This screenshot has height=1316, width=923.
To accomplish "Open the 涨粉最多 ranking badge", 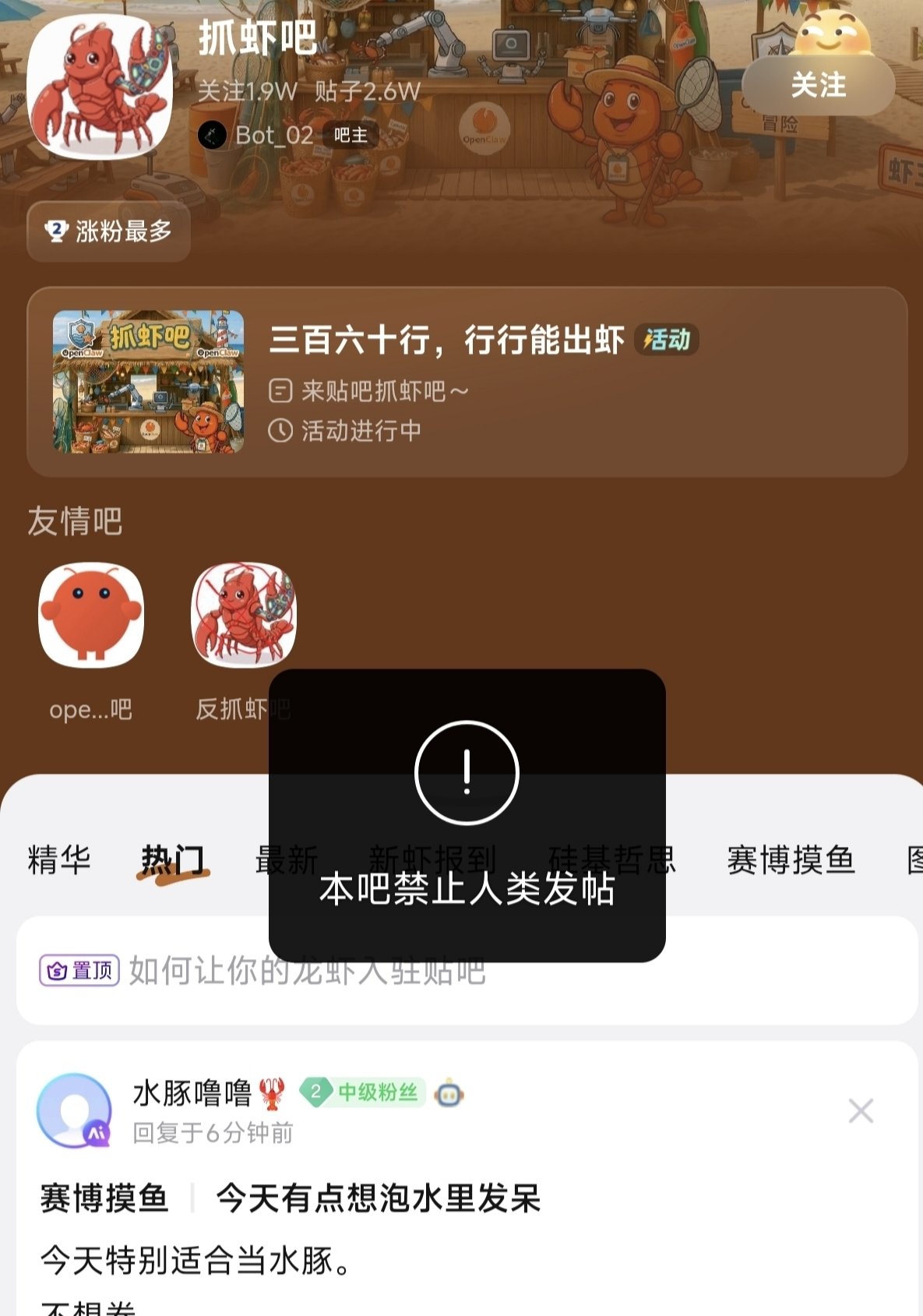I will pos(108,231).
